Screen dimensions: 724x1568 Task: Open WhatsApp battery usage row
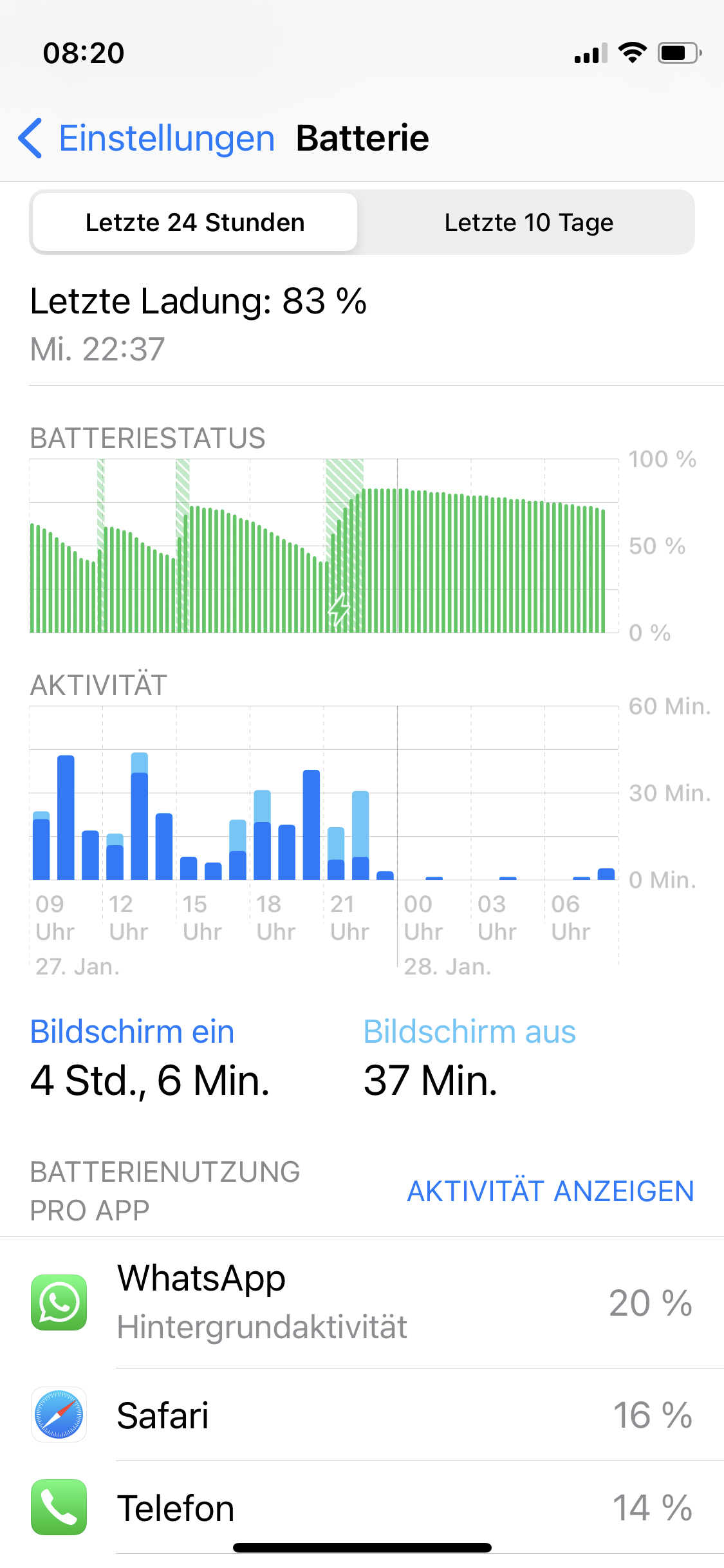click(362, 1302)
